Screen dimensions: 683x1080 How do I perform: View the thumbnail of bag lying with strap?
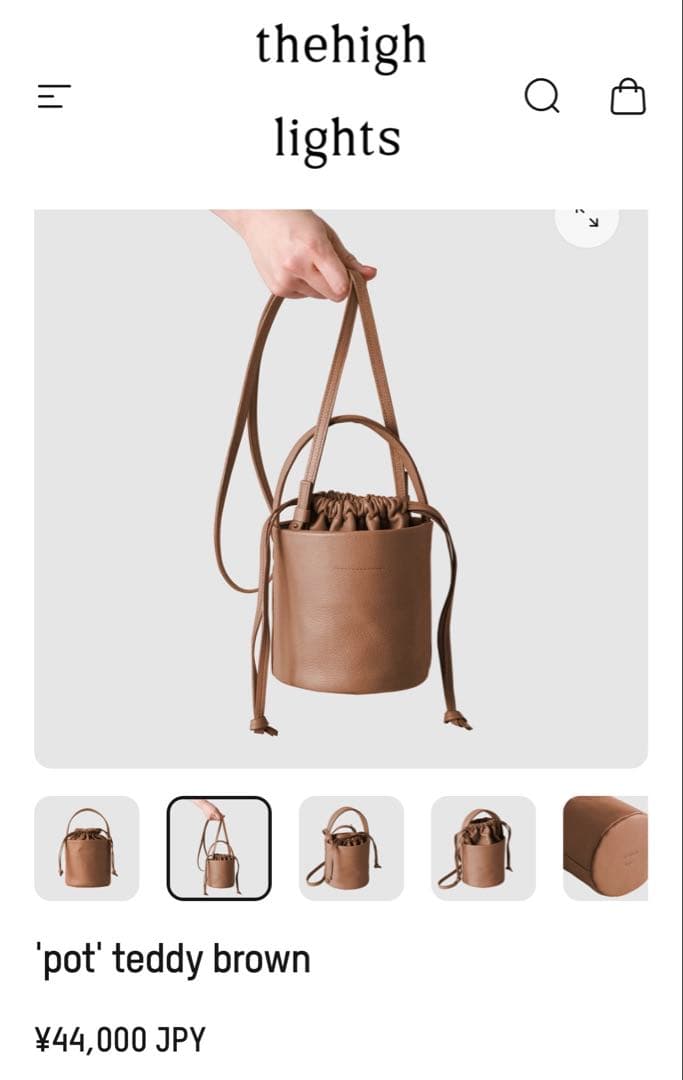[x=351, y=848]
